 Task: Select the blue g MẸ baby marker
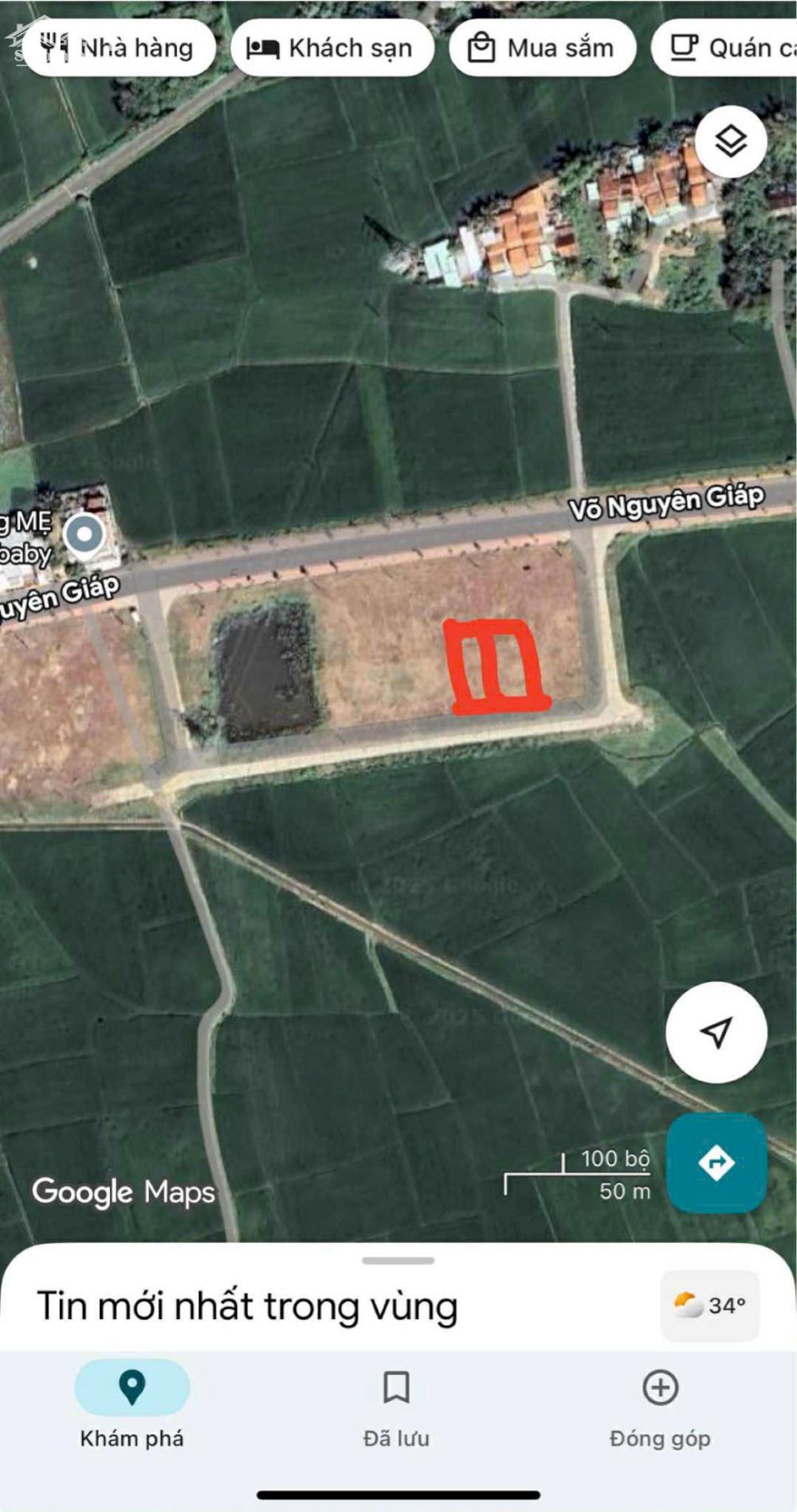point(84,536)
